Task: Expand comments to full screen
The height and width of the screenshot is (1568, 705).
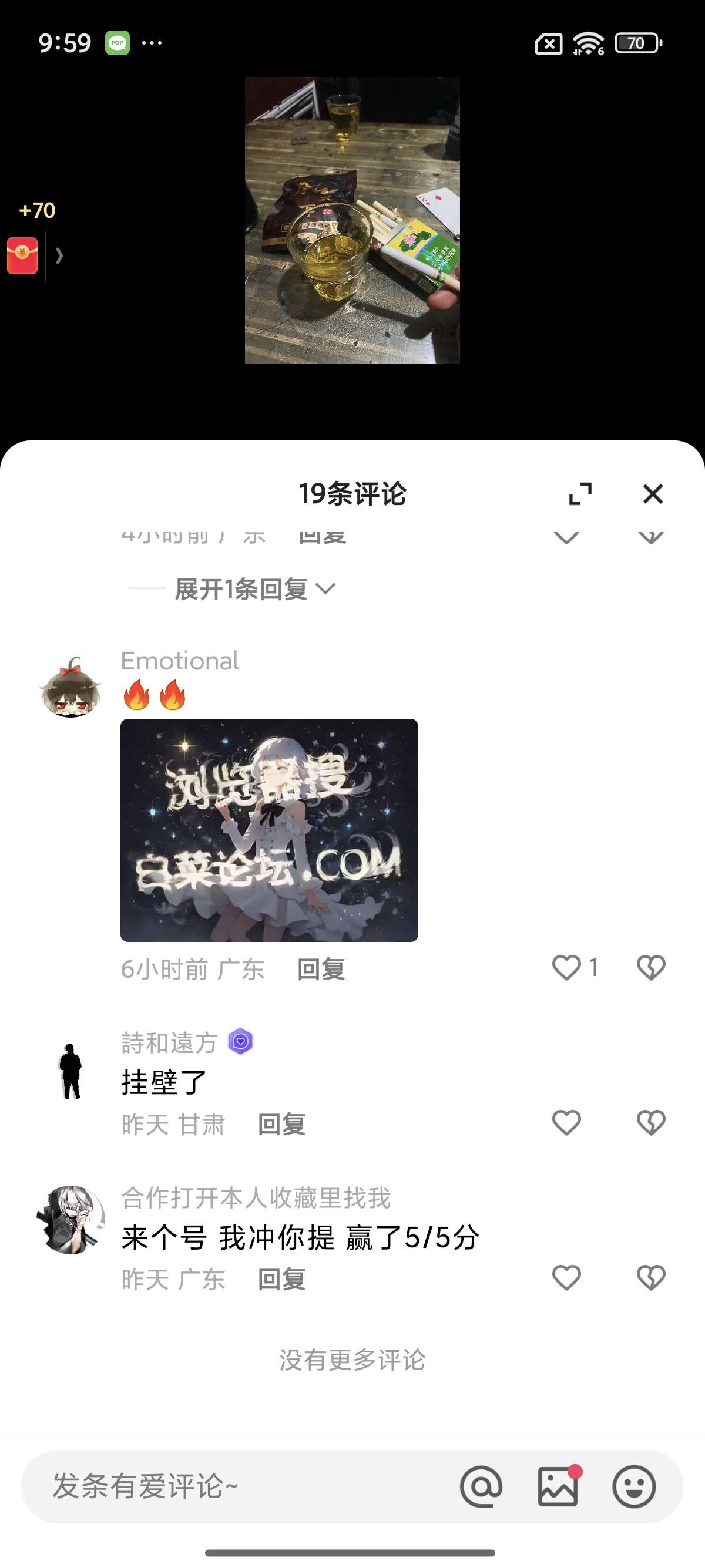Action: (x=580, y=494)
